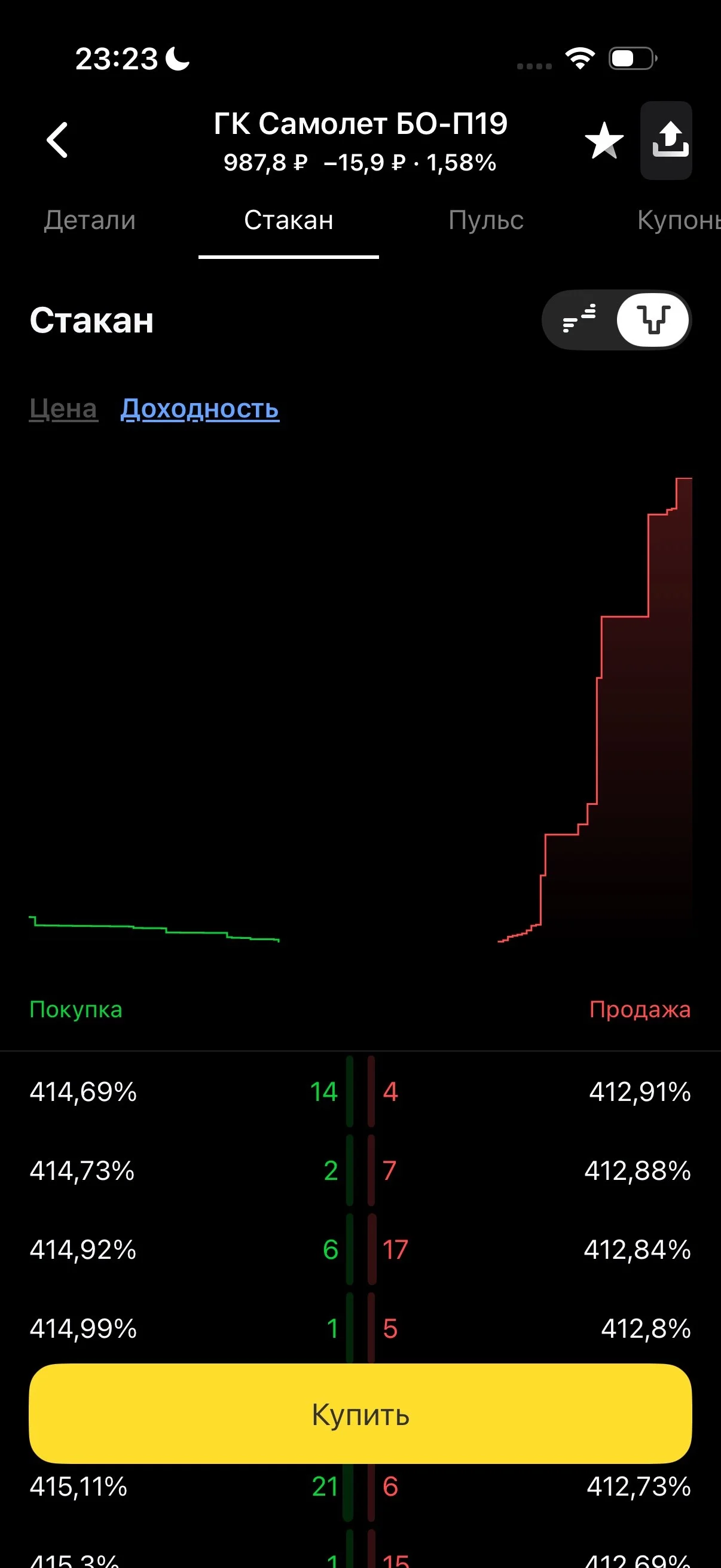Tap the yellow Купить button
The width and height of the screenshot is (721, 1568).
pyautogui.click(x=360, y=1413)
